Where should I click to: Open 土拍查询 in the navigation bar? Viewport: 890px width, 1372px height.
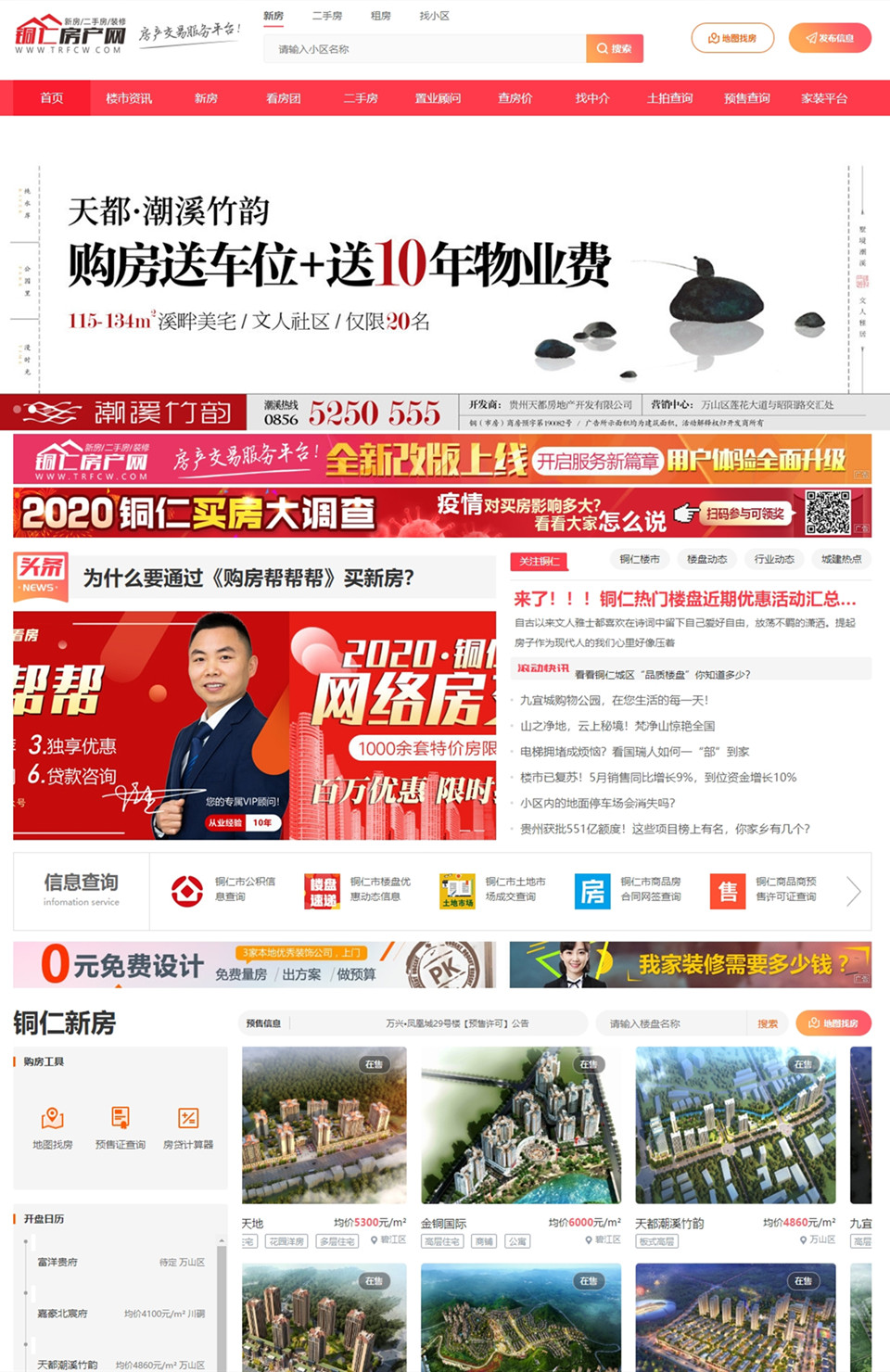click(669, 98)
